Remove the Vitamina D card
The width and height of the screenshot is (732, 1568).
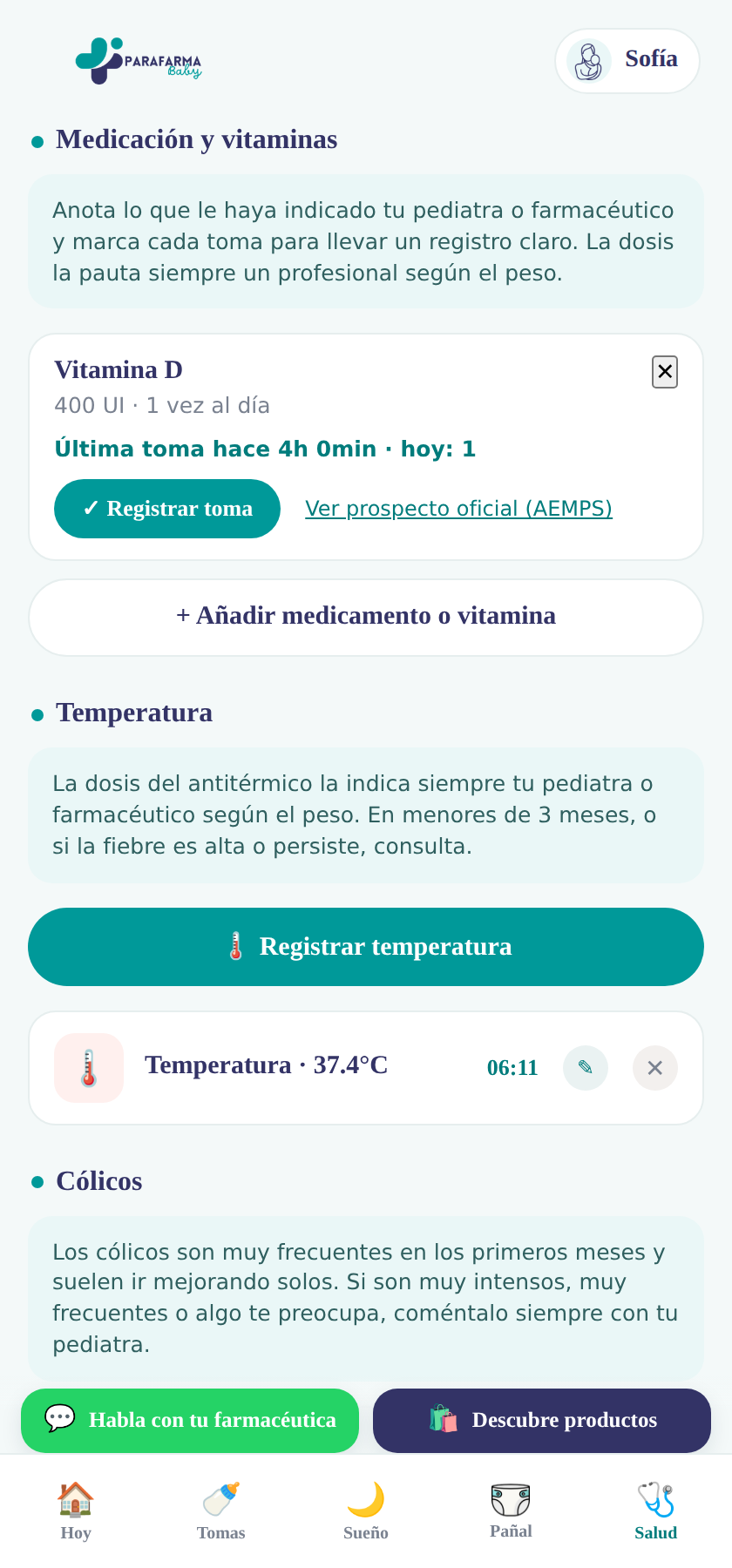pos(665,372)
